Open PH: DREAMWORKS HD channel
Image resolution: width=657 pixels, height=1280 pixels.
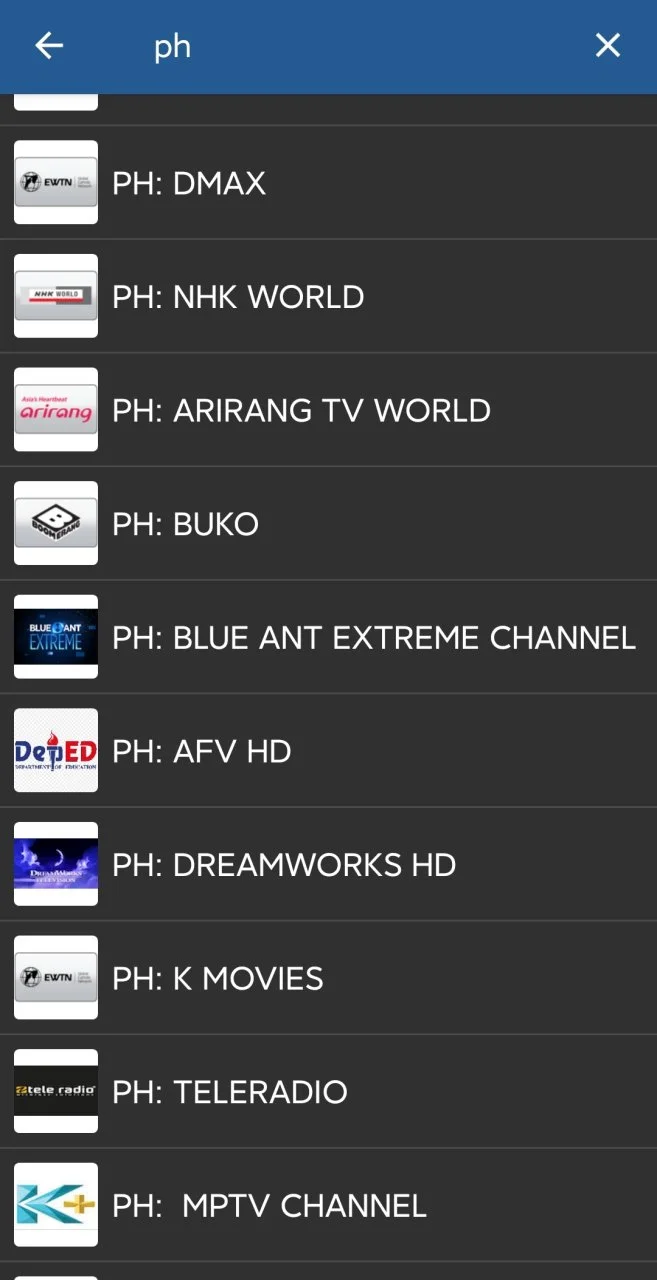click(x=328, y=865)
